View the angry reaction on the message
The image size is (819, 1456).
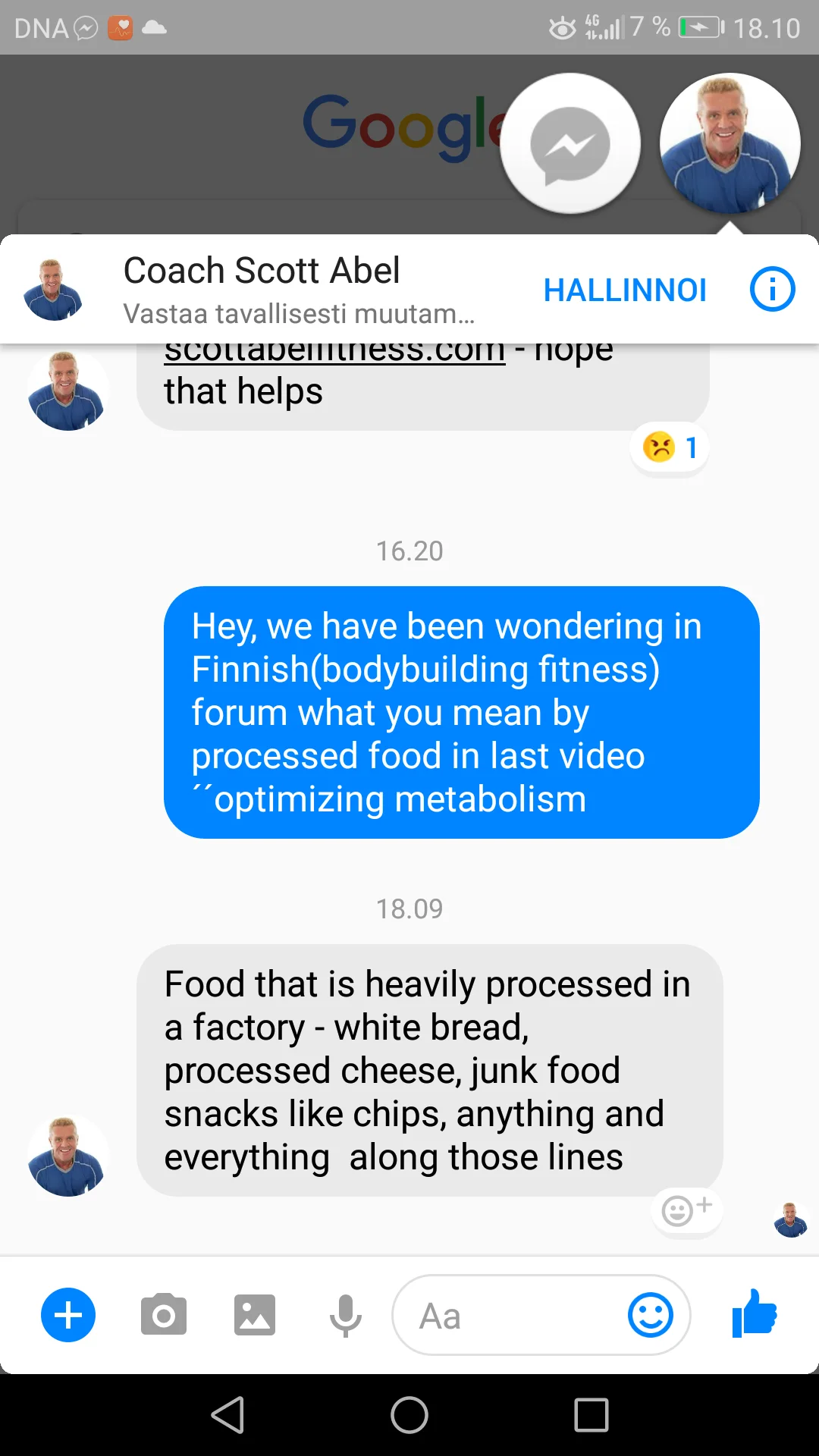pyautogui.click(x=669, y=448)
